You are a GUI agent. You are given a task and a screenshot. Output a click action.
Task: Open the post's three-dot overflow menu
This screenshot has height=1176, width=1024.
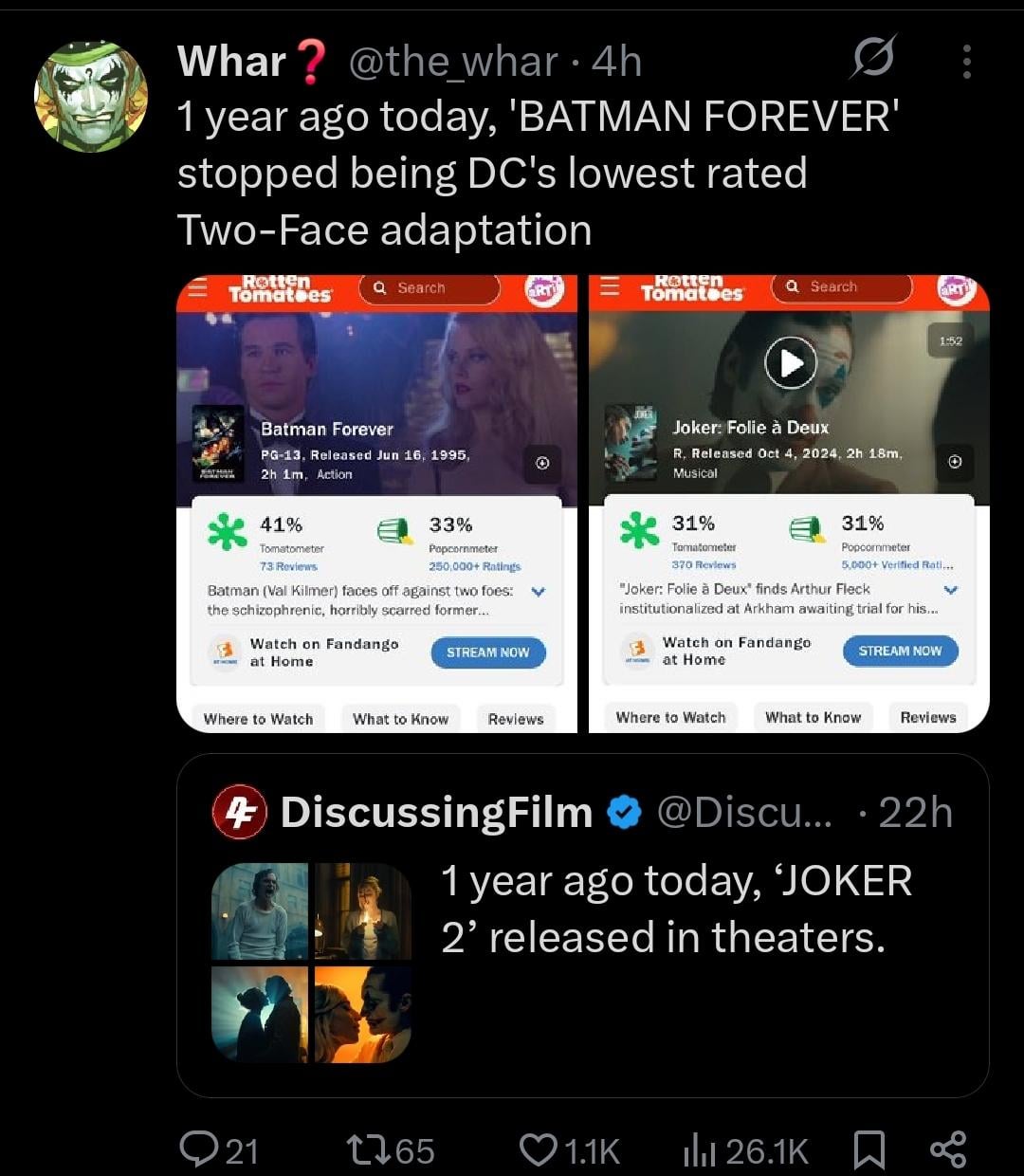(x=966, y=62)
